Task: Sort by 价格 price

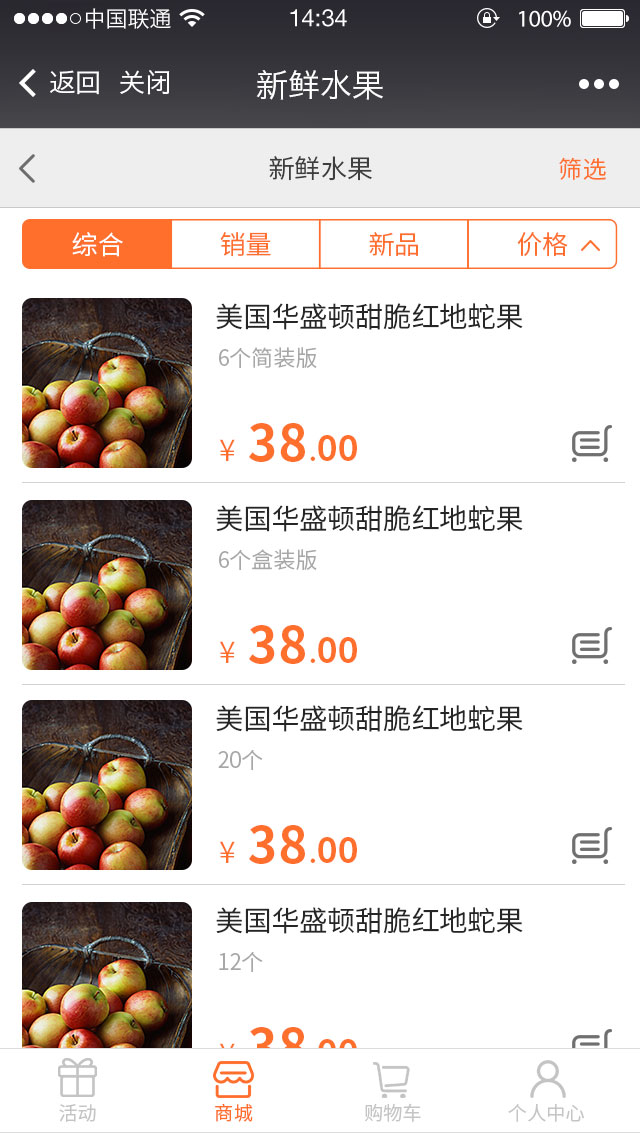Action: point(543,244)
